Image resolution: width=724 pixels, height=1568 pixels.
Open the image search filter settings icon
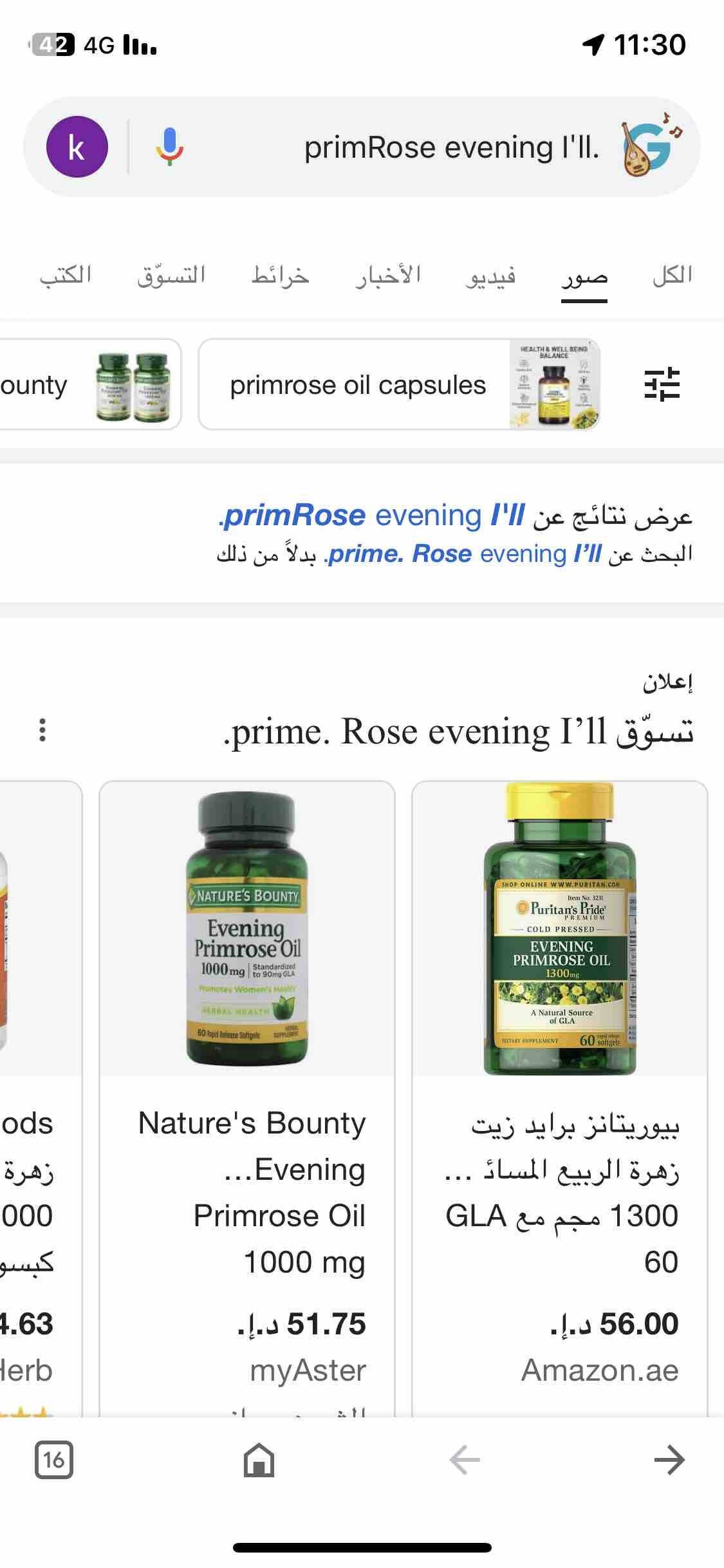[662, 384]
